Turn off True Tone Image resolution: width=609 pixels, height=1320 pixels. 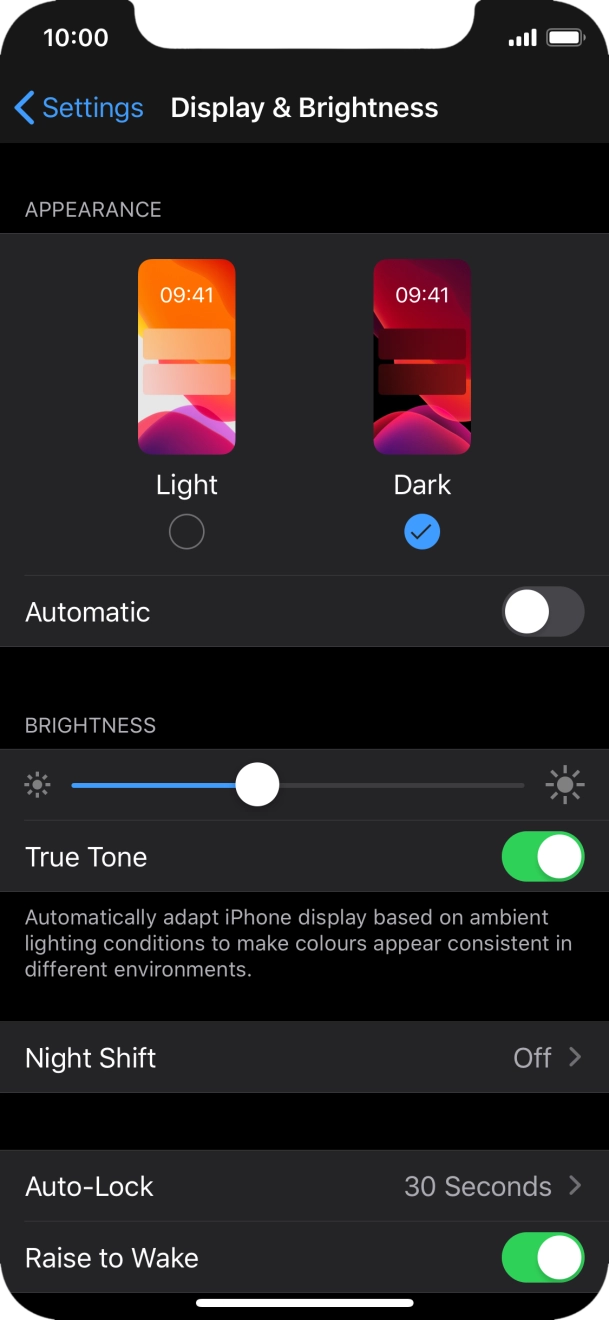(x=542, y=857)
